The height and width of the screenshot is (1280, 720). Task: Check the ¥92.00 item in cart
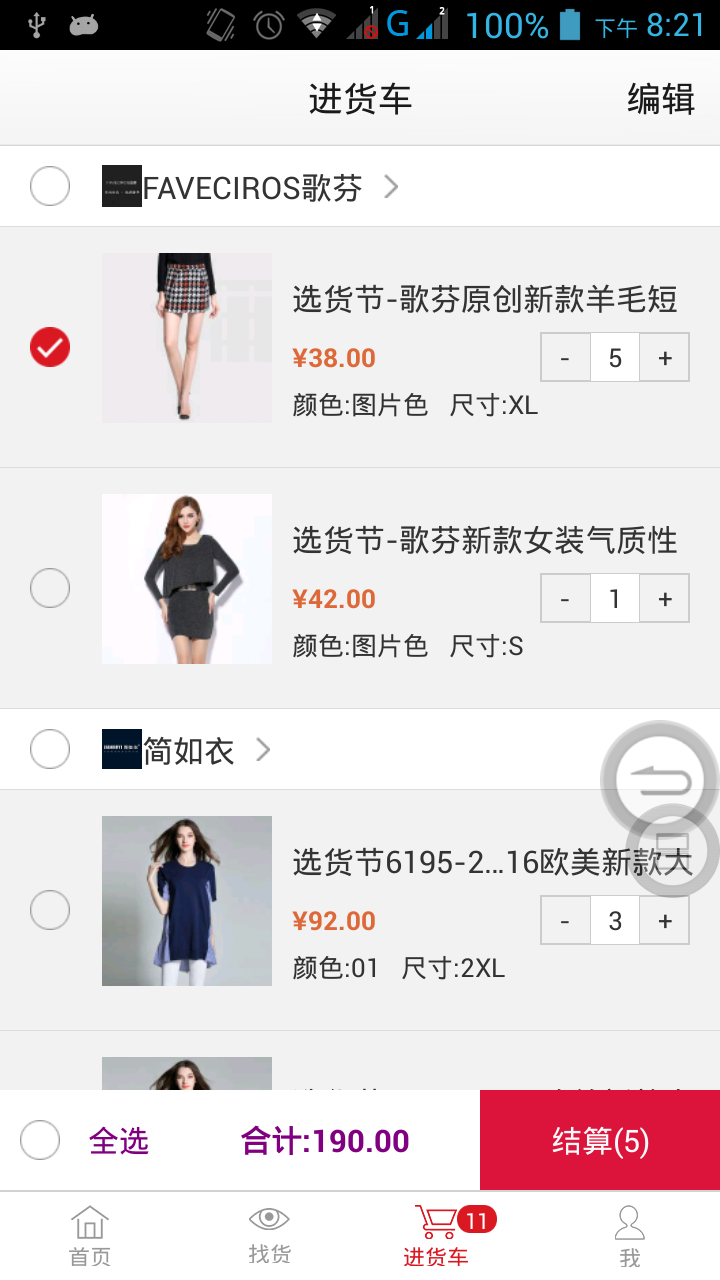pyautogui.click(x=50, y=910)
